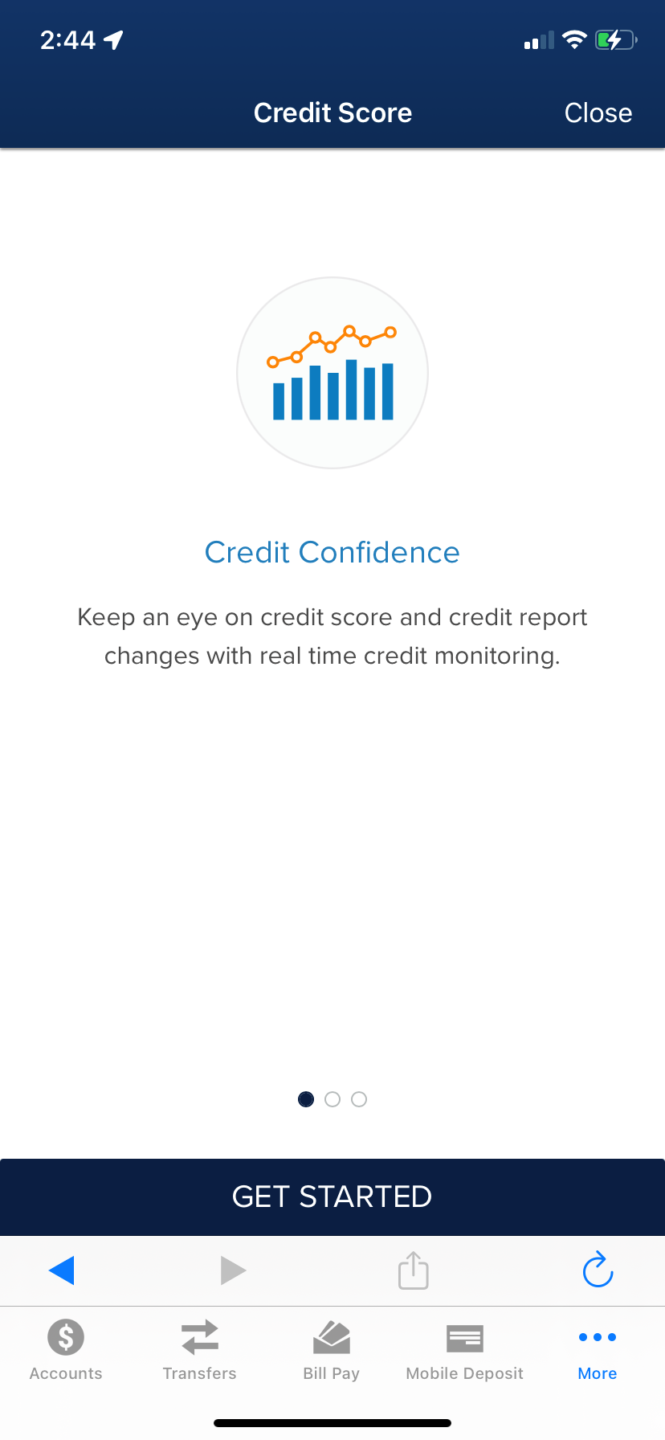This screenshot has height=1440, width=665.
Task: Select the Bill Pay tab
Action: point(331,1350)
